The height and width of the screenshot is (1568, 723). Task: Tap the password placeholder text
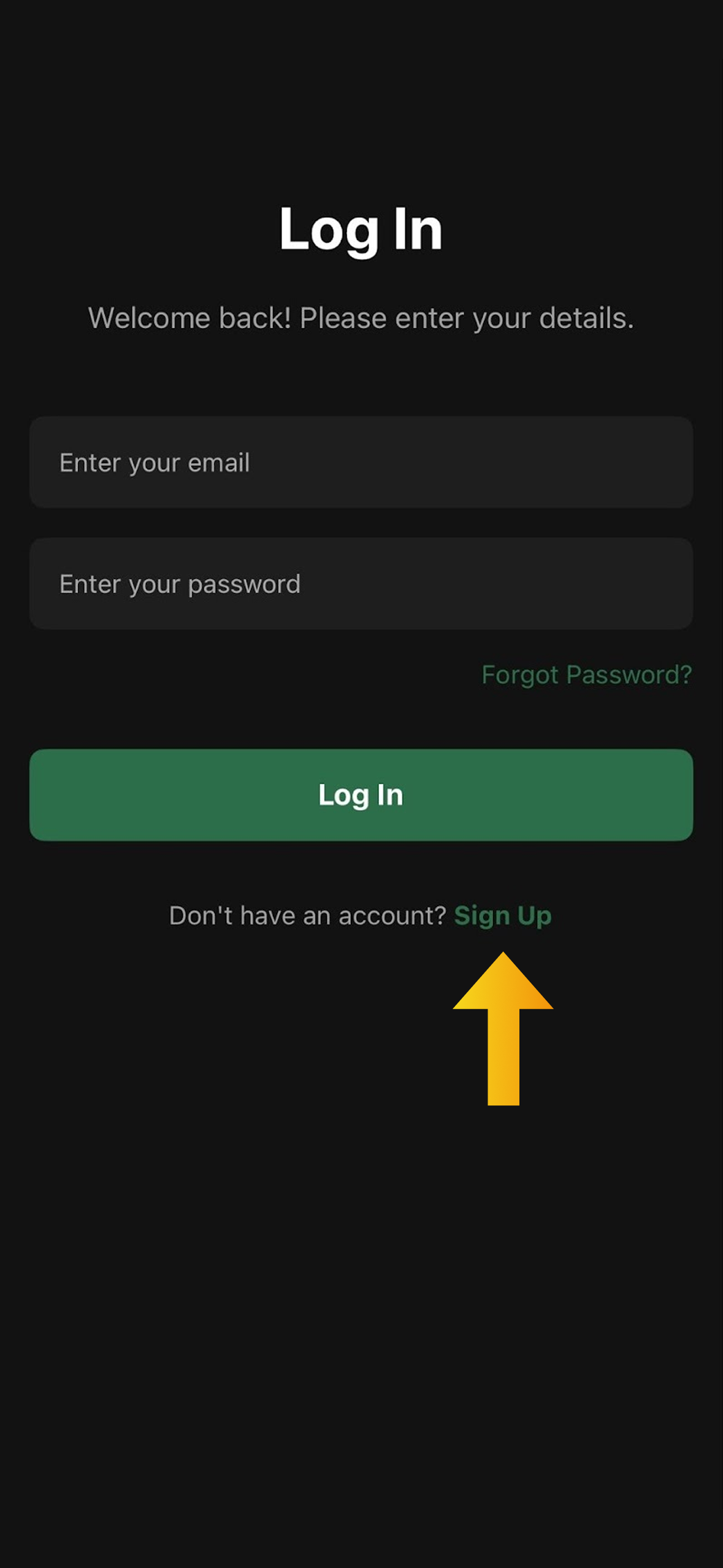180,583
